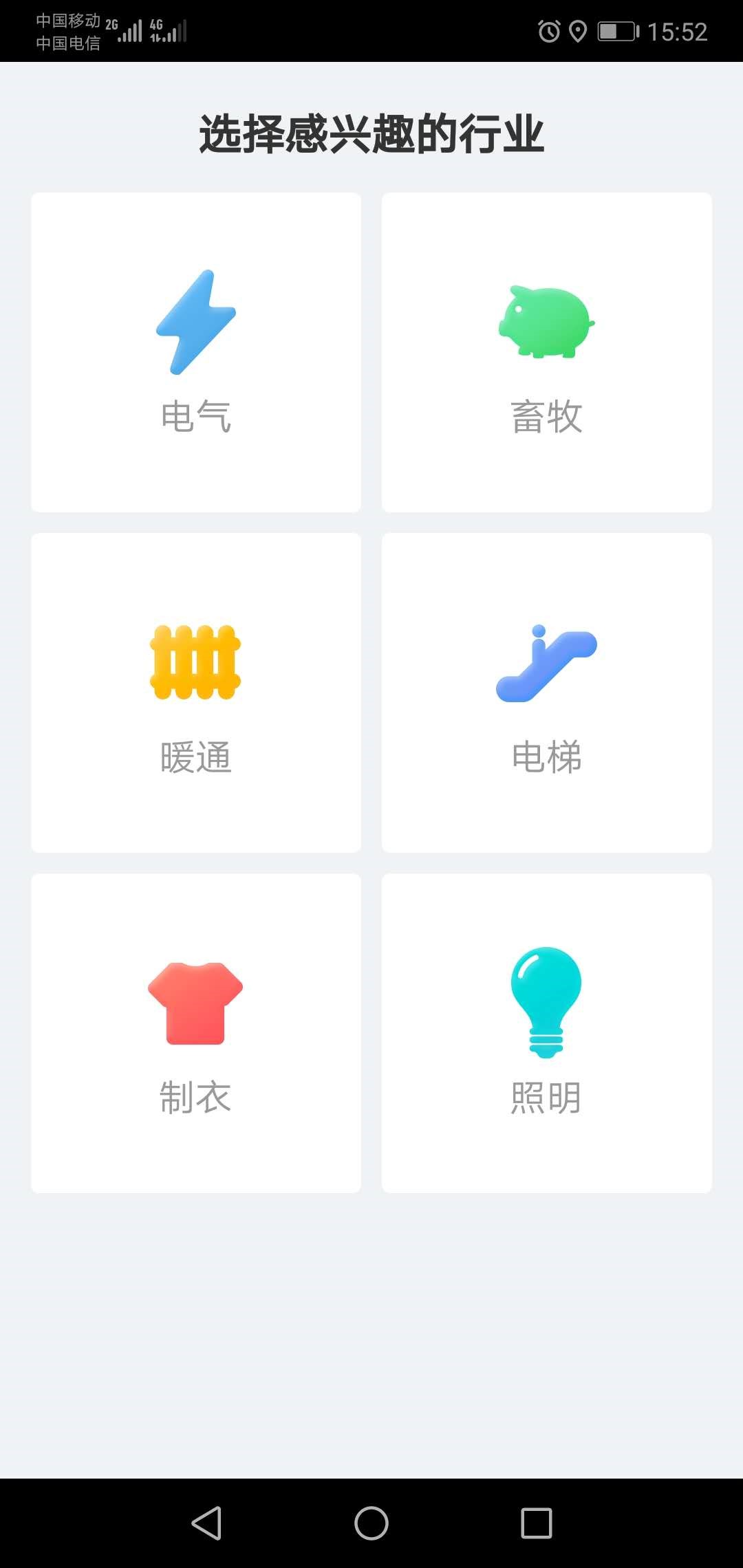Choose the 制衣 industry card
Viewport: 743px width, 1568px height.
click(196, 1033)
